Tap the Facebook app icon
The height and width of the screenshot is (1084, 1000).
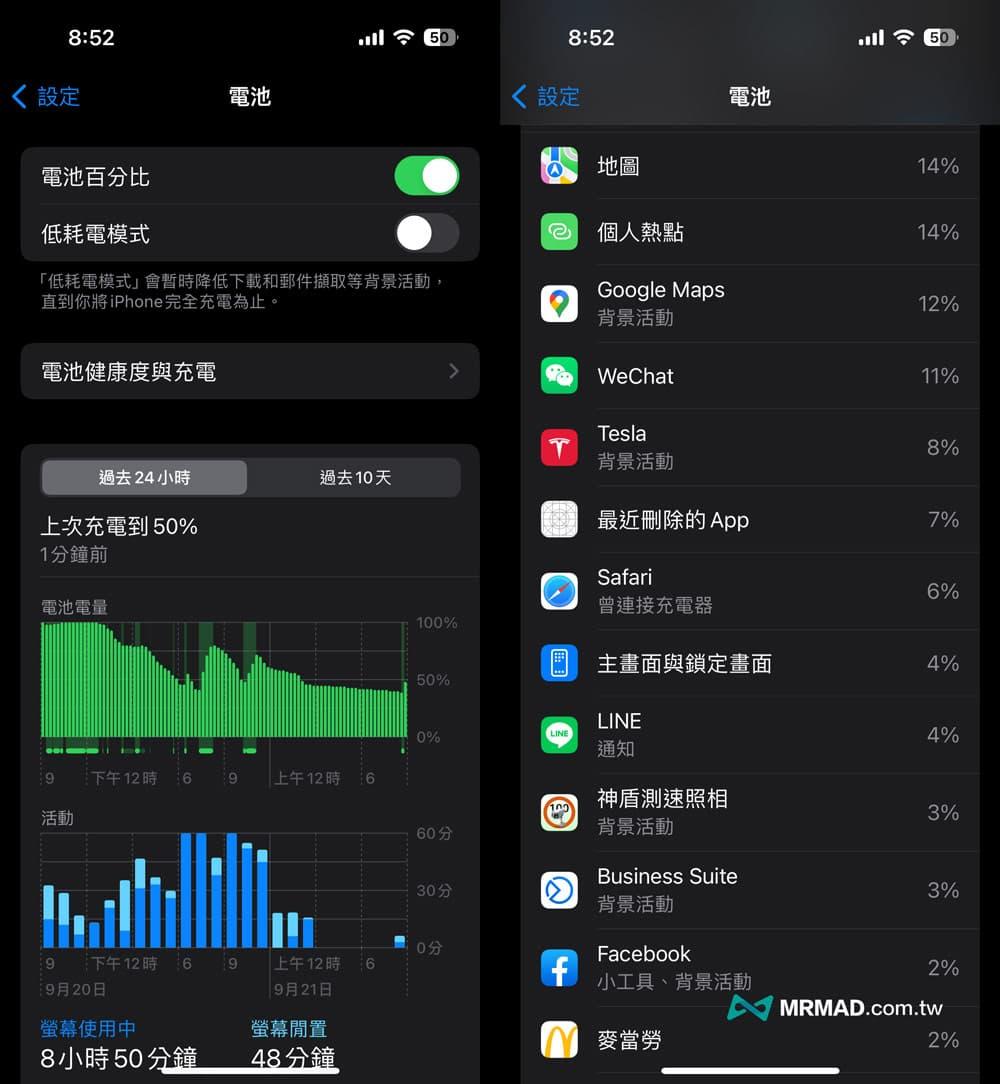point(558,966)
